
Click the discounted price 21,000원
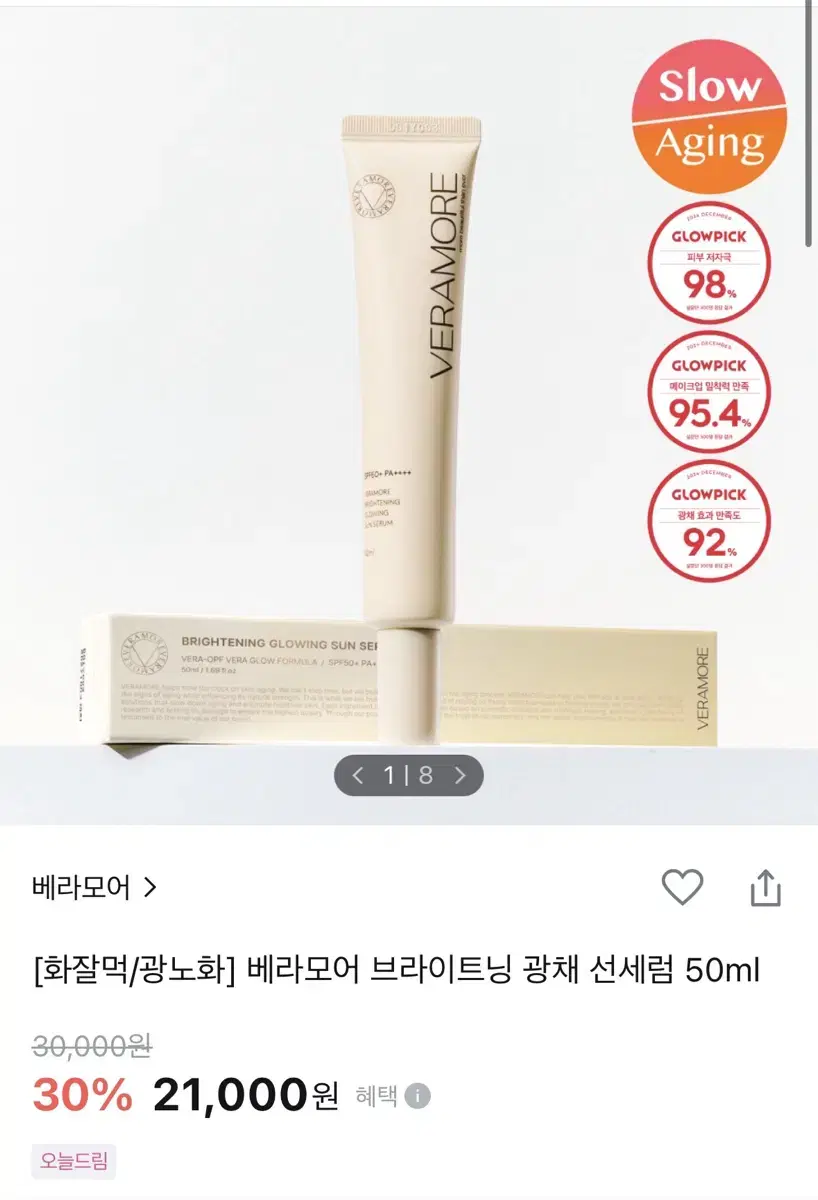click(x=250, y=1096)
